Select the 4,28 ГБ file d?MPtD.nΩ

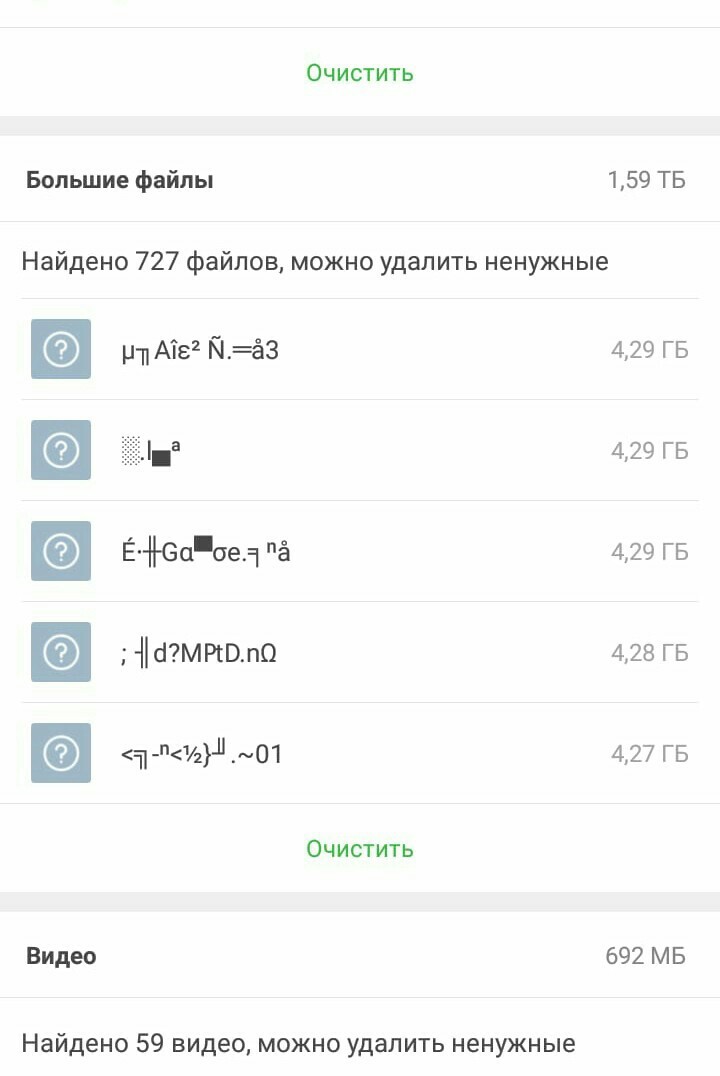click(x=359, y=653)
